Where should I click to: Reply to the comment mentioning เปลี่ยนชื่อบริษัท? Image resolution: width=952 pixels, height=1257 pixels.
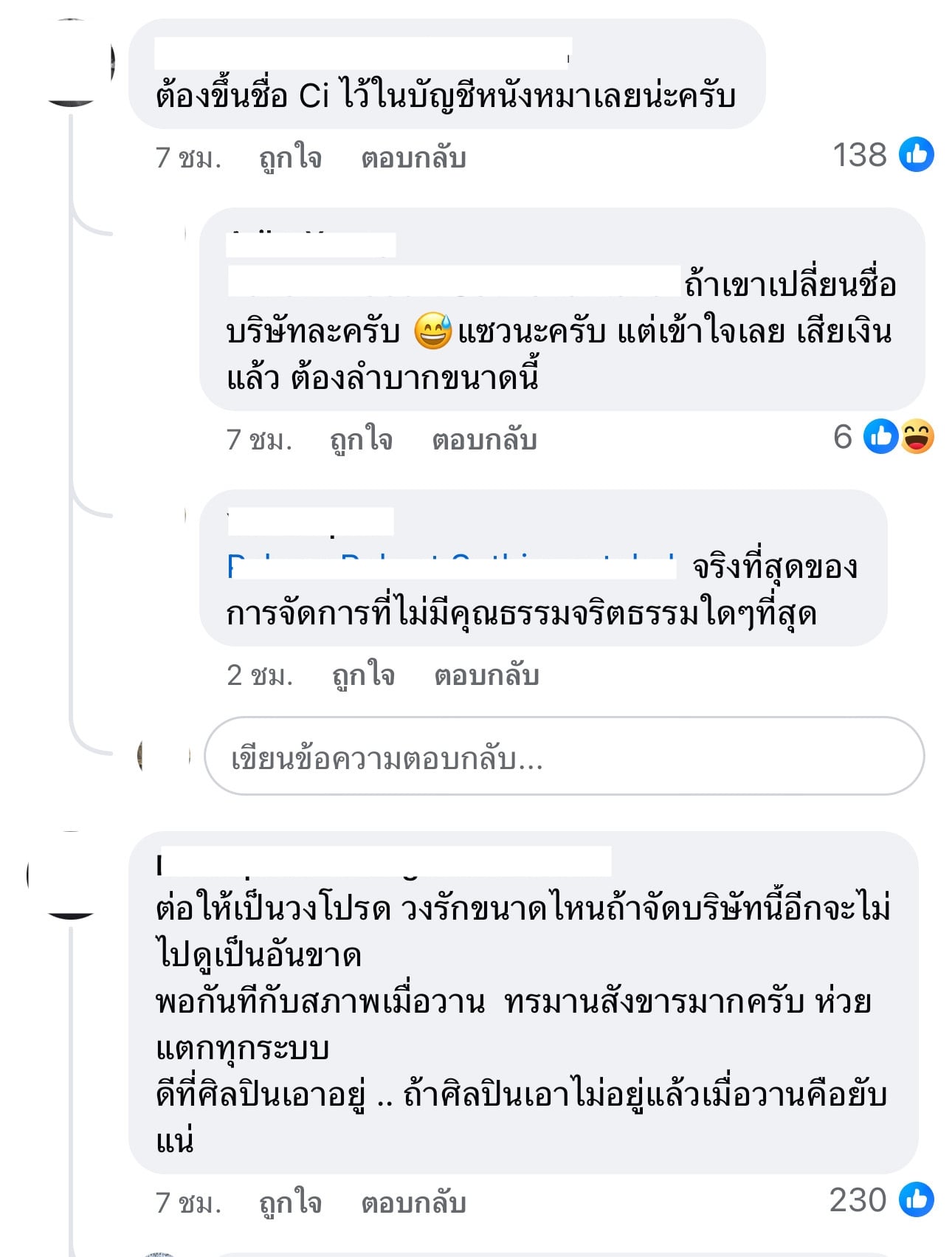(484, 440)
